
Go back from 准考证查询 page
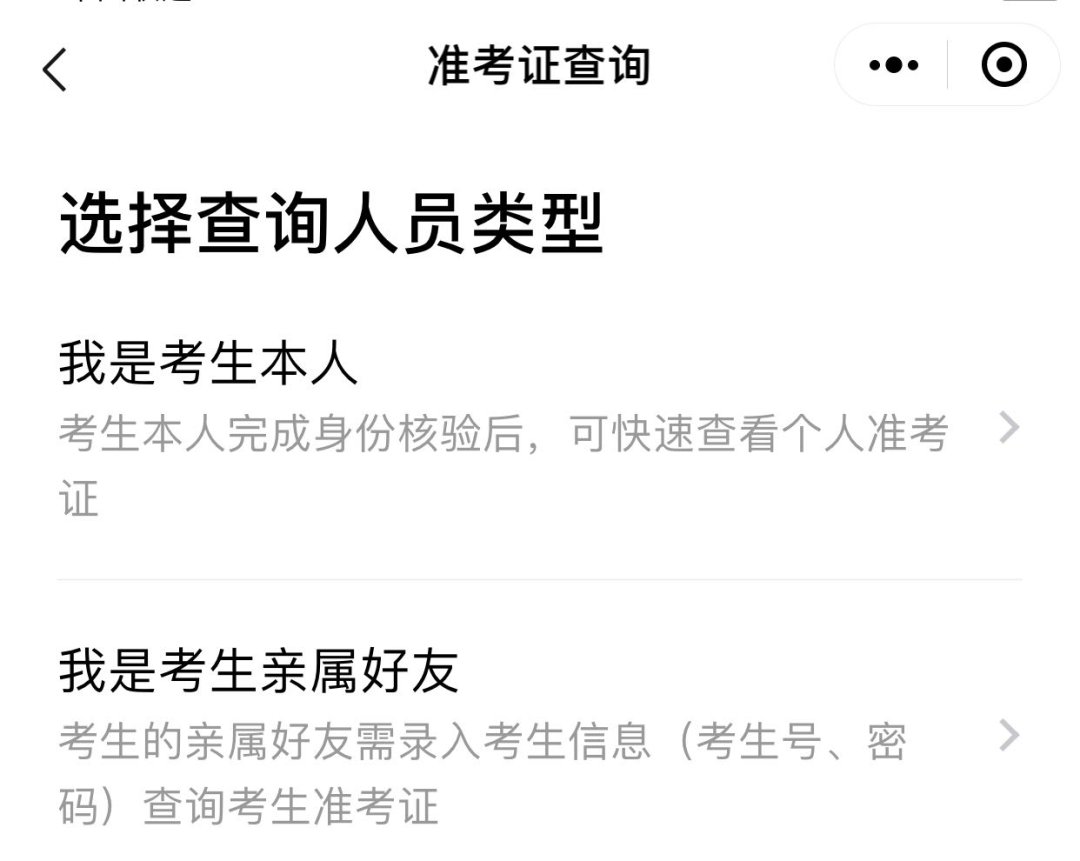pos(55,69)
